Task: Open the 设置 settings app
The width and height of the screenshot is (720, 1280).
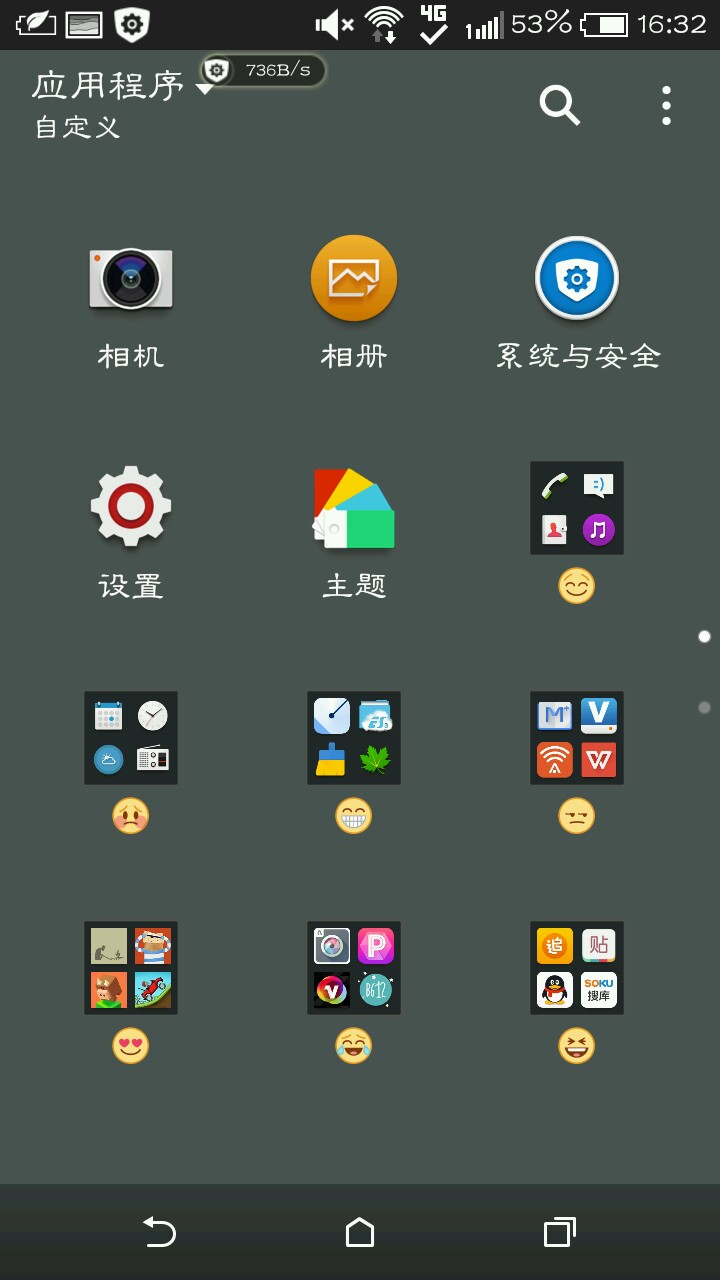Action: click(131, 507)
